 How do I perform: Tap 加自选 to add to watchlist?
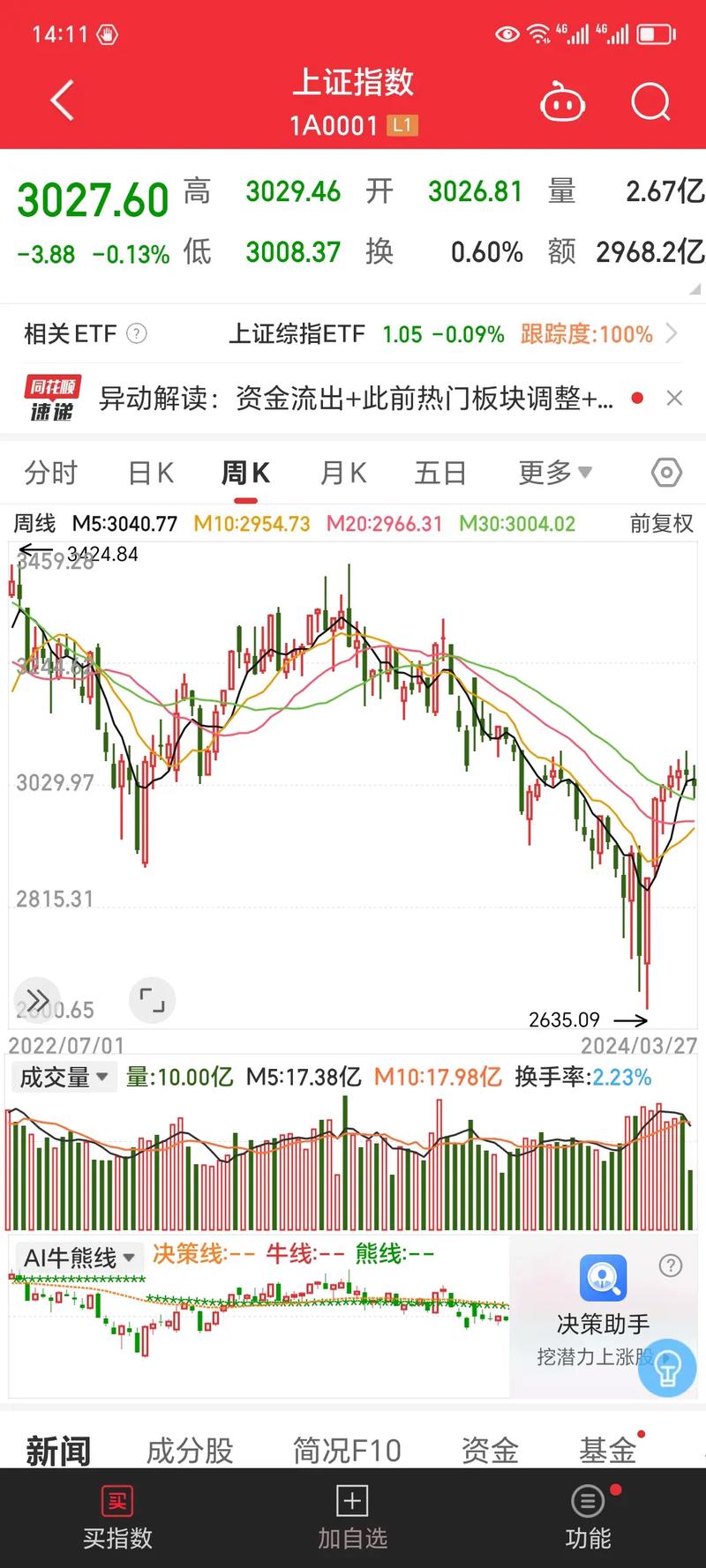click(352, 1521)
